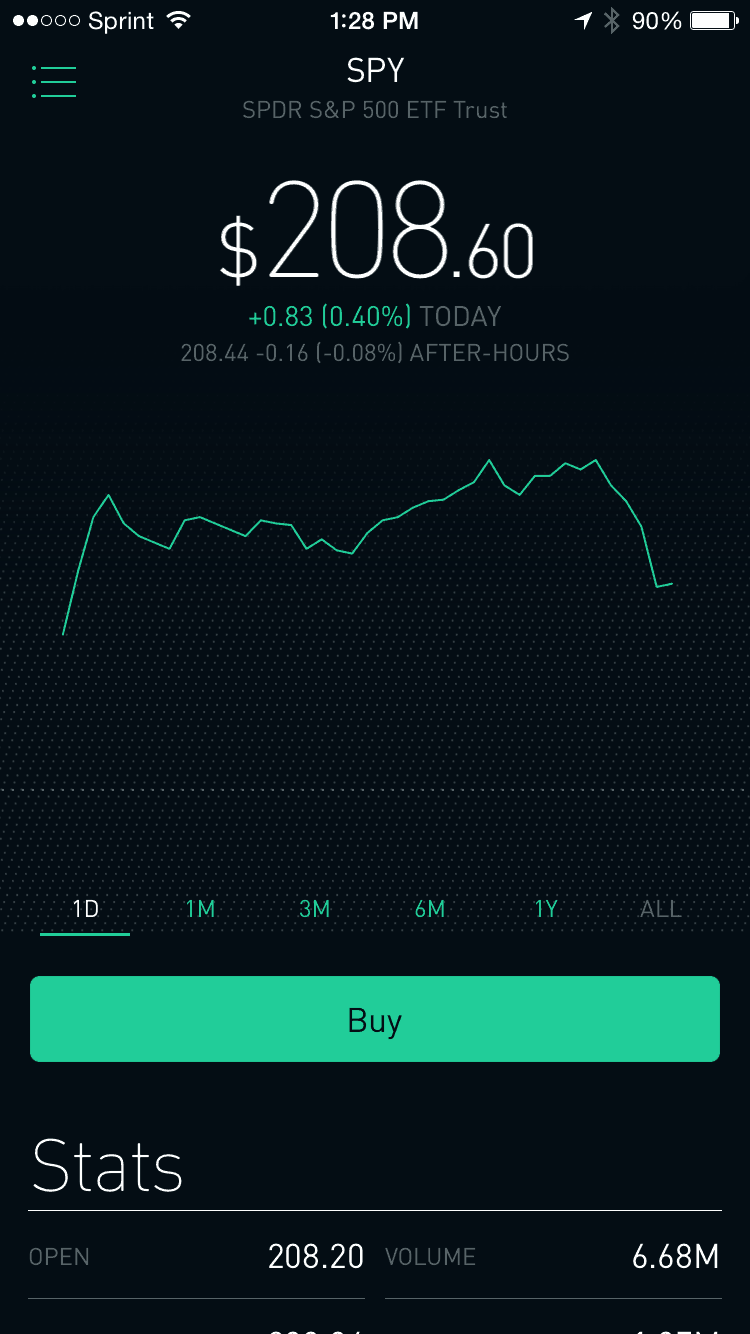Click the battery indicator icon
Screen dimensions: 750x1334
[x=714, y=19]
